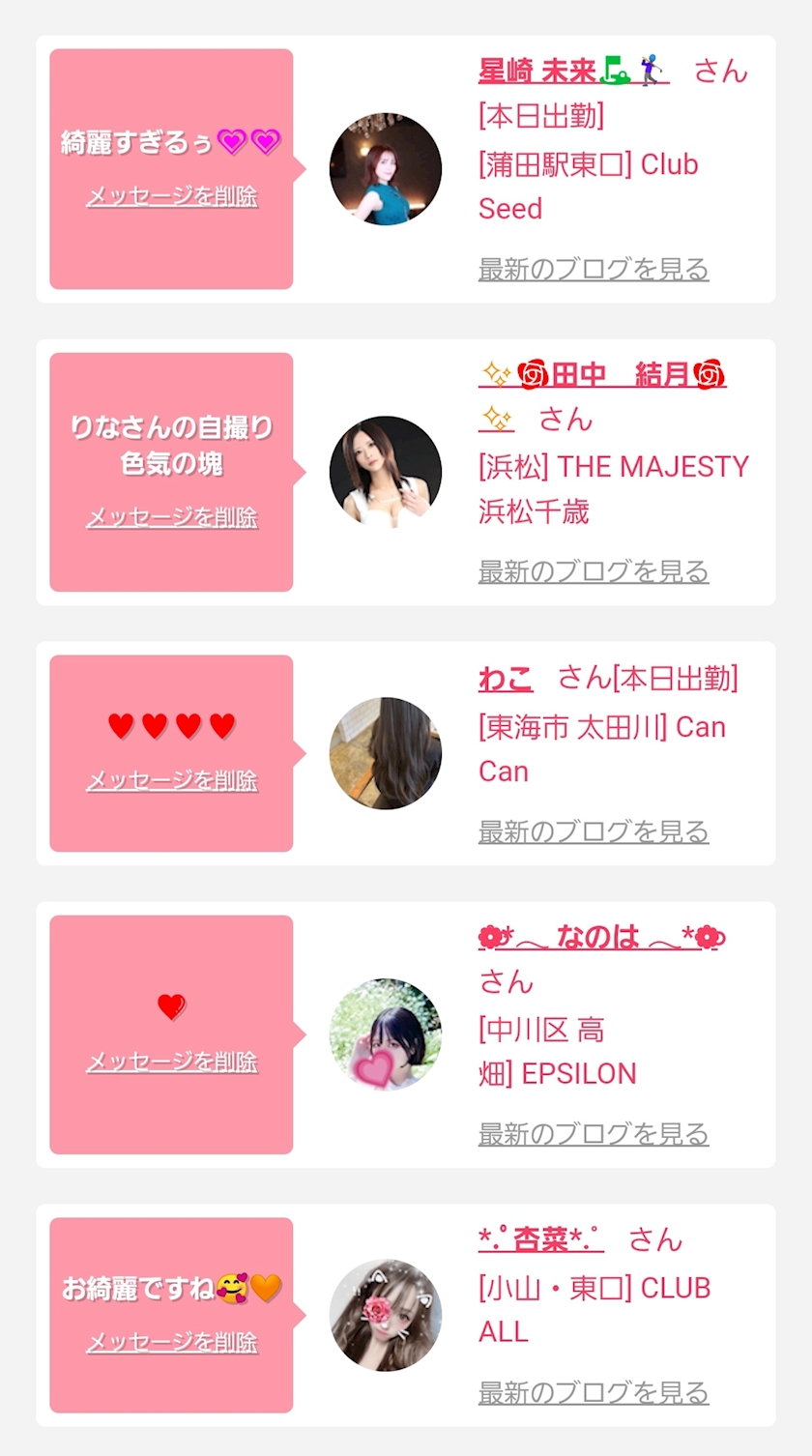
Task: View なのは's latest blog
Action: click(x=594, y=1133)
